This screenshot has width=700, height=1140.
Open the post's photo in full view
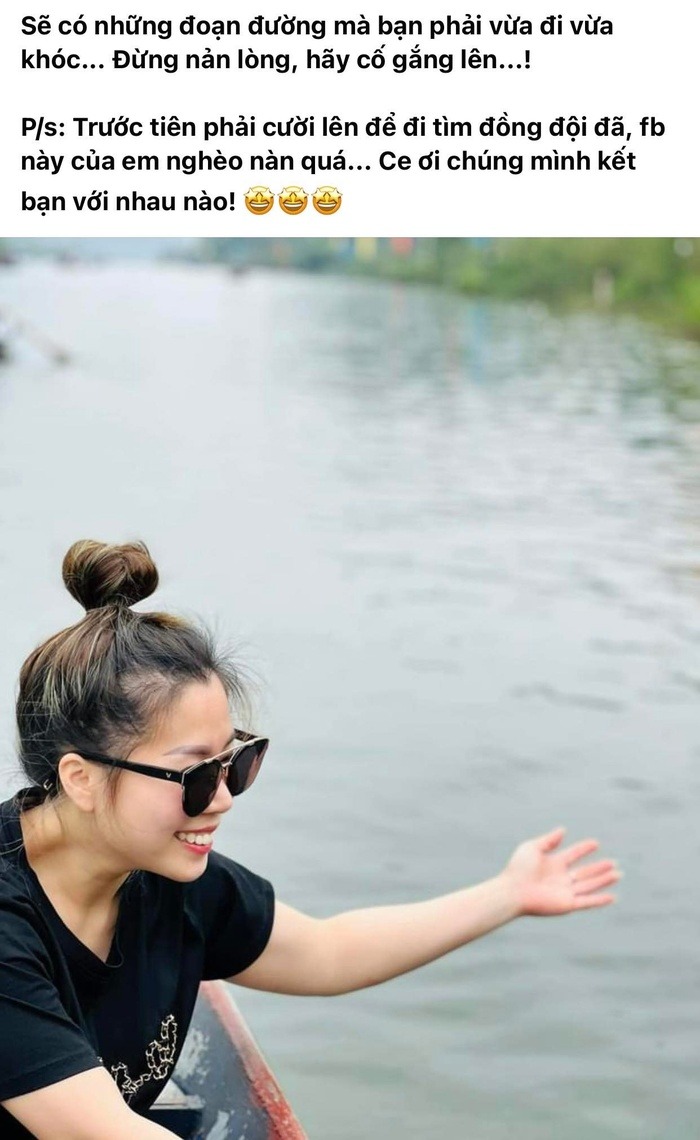350,688
